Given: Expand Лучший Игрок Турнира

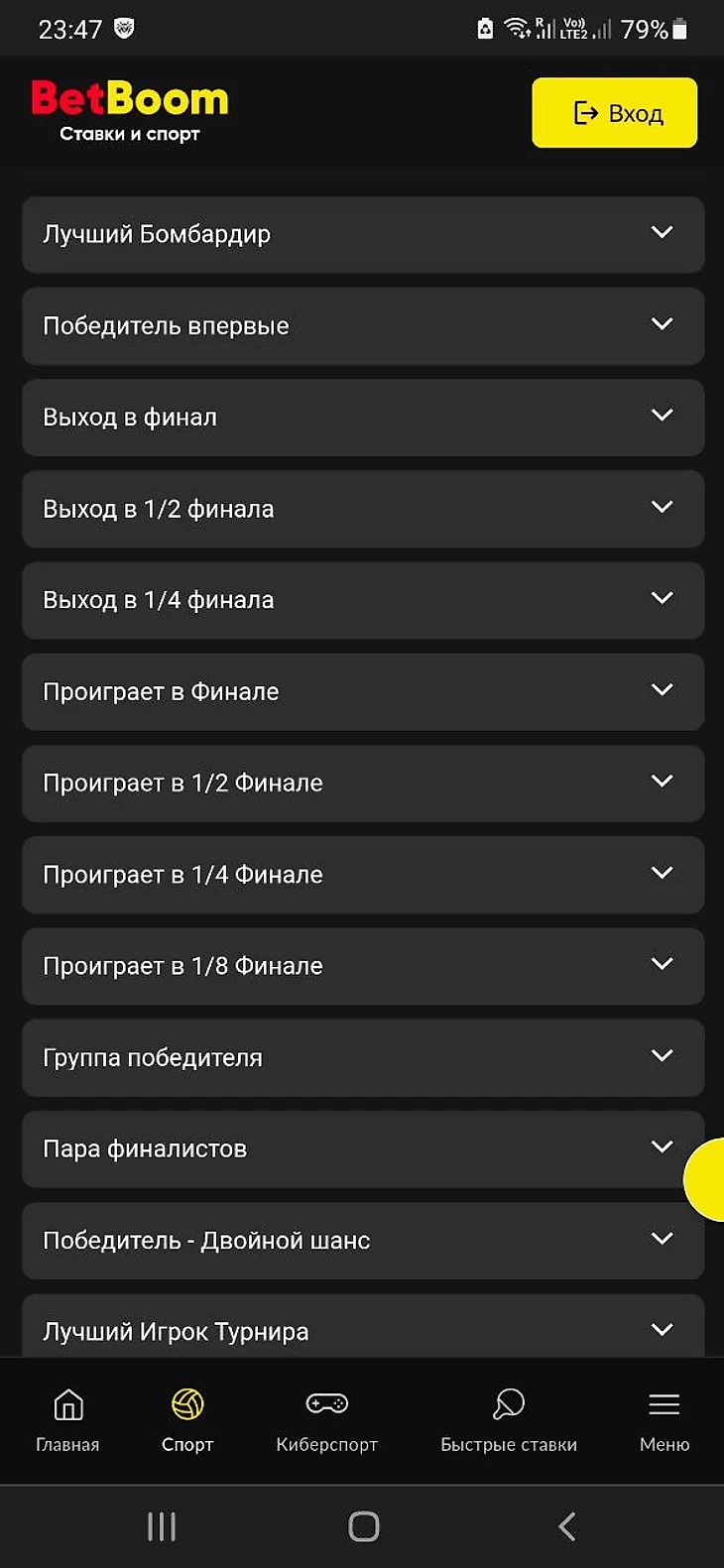Looking at the screenshot, I should 363,1329.
